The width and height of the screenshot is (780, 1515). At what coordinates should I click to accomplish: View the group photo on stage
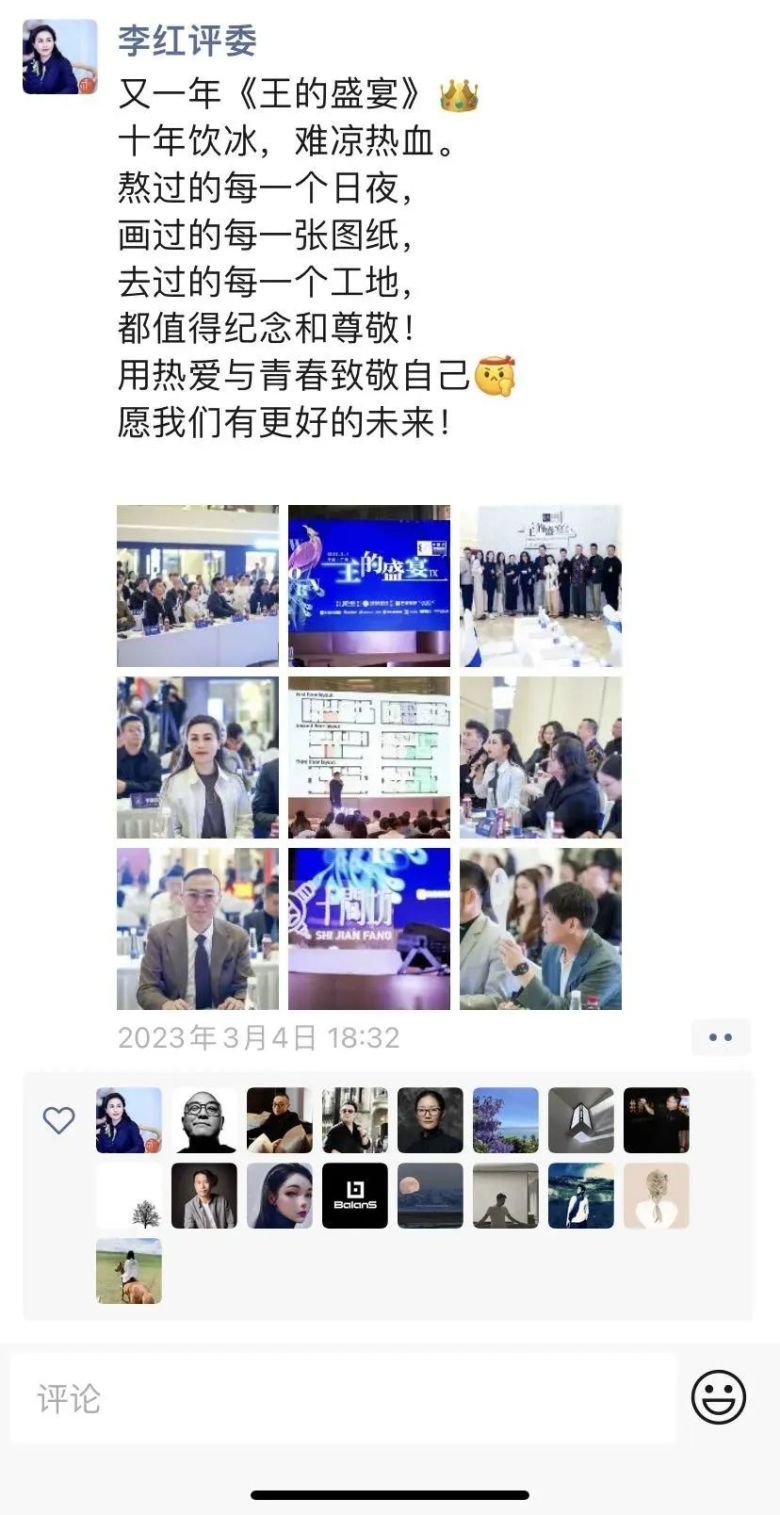pyautogui.click(x=540, y=586)
